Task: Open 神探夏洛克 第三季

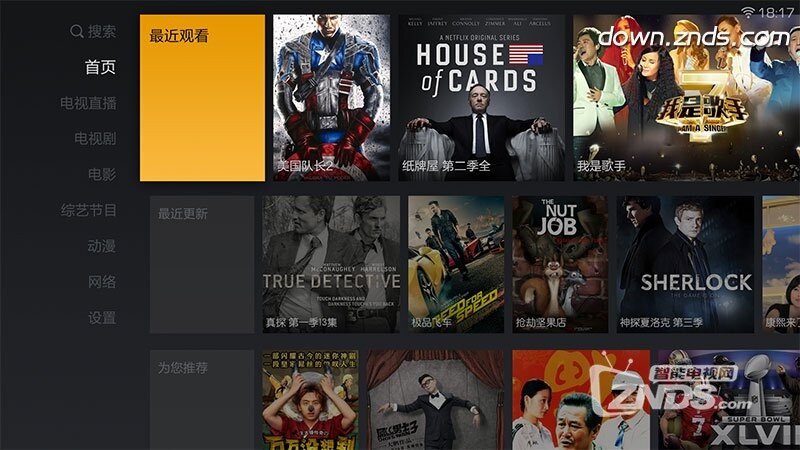Action: [684, 264]
